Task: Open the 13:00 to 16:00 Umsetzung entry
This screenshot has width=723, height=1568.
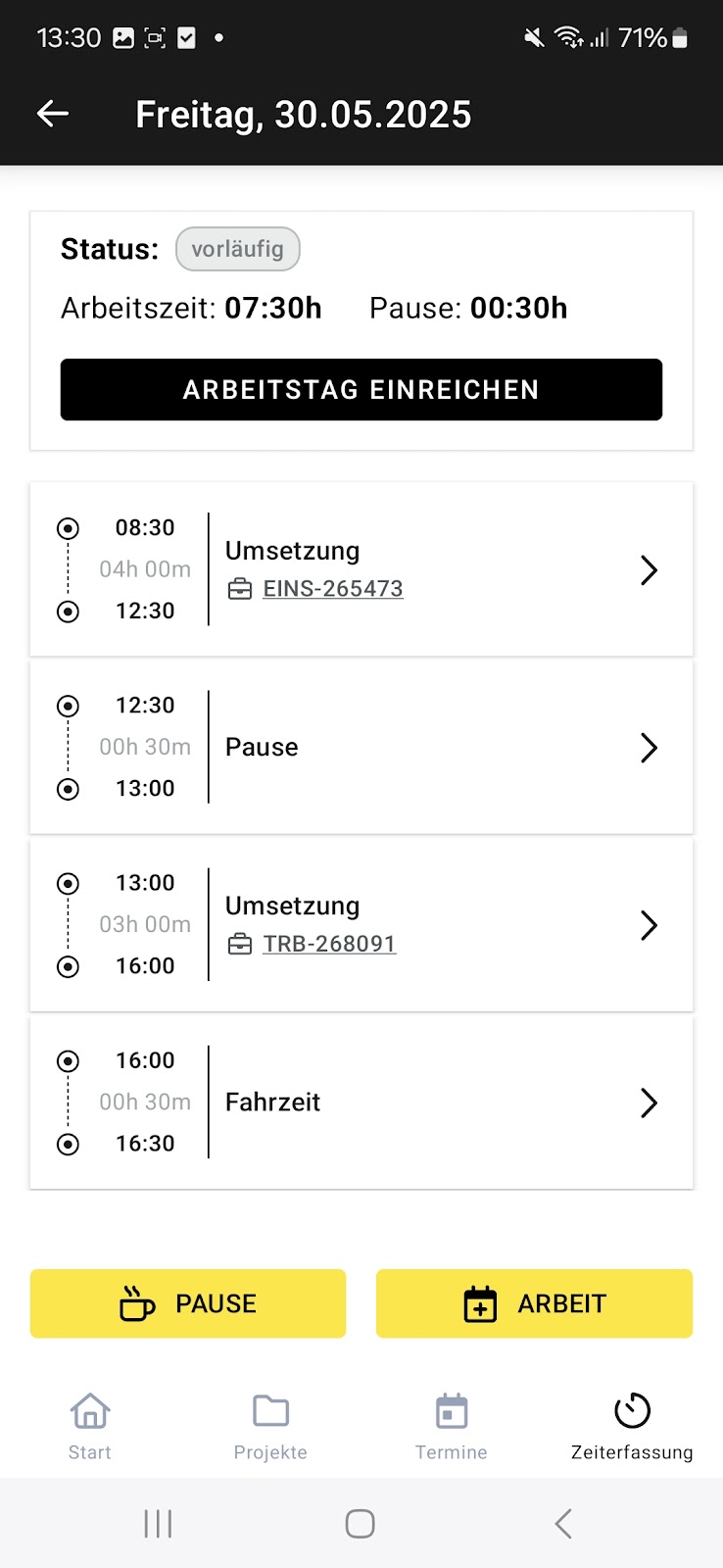Action: click(361, 924)
